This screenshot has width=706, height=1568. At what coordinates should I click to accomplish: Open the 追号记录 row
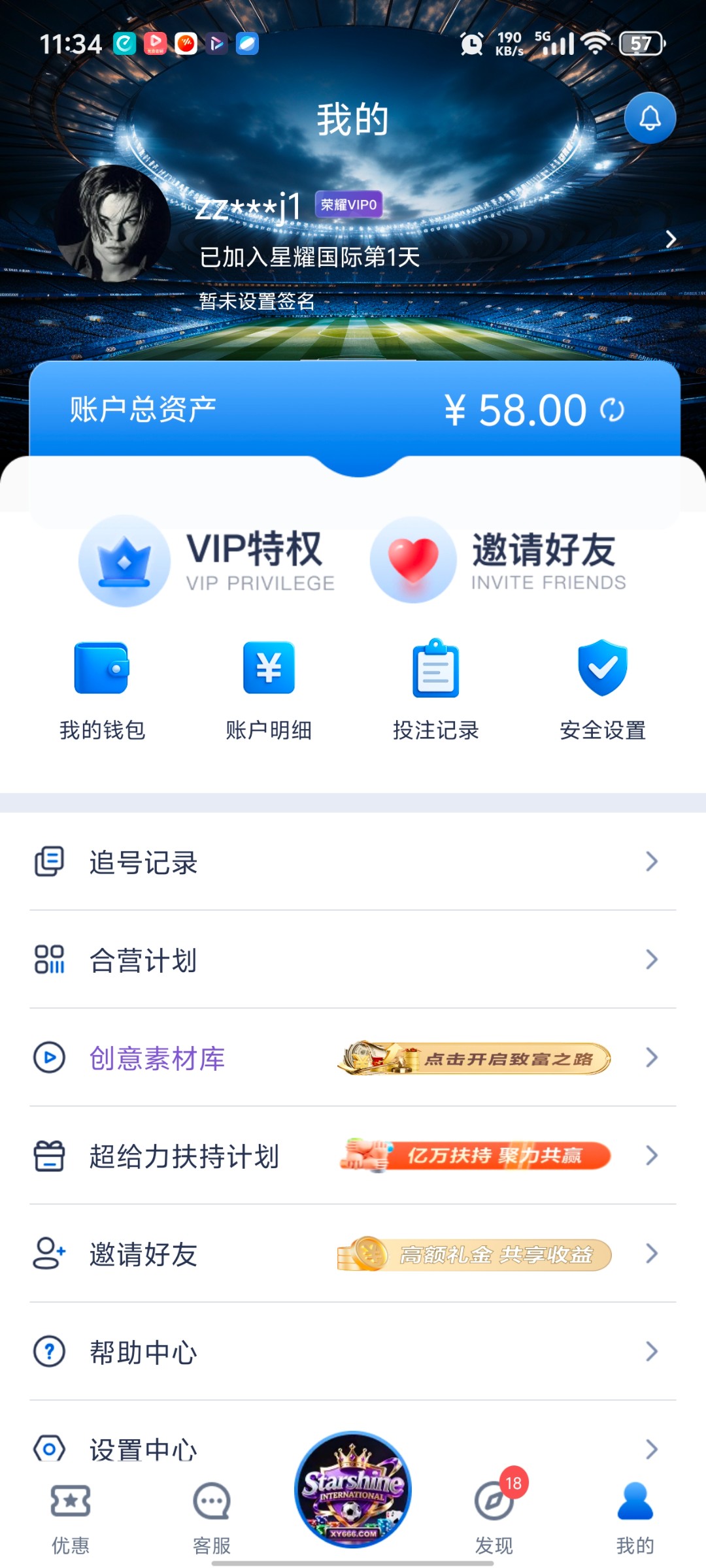point(353,862)
